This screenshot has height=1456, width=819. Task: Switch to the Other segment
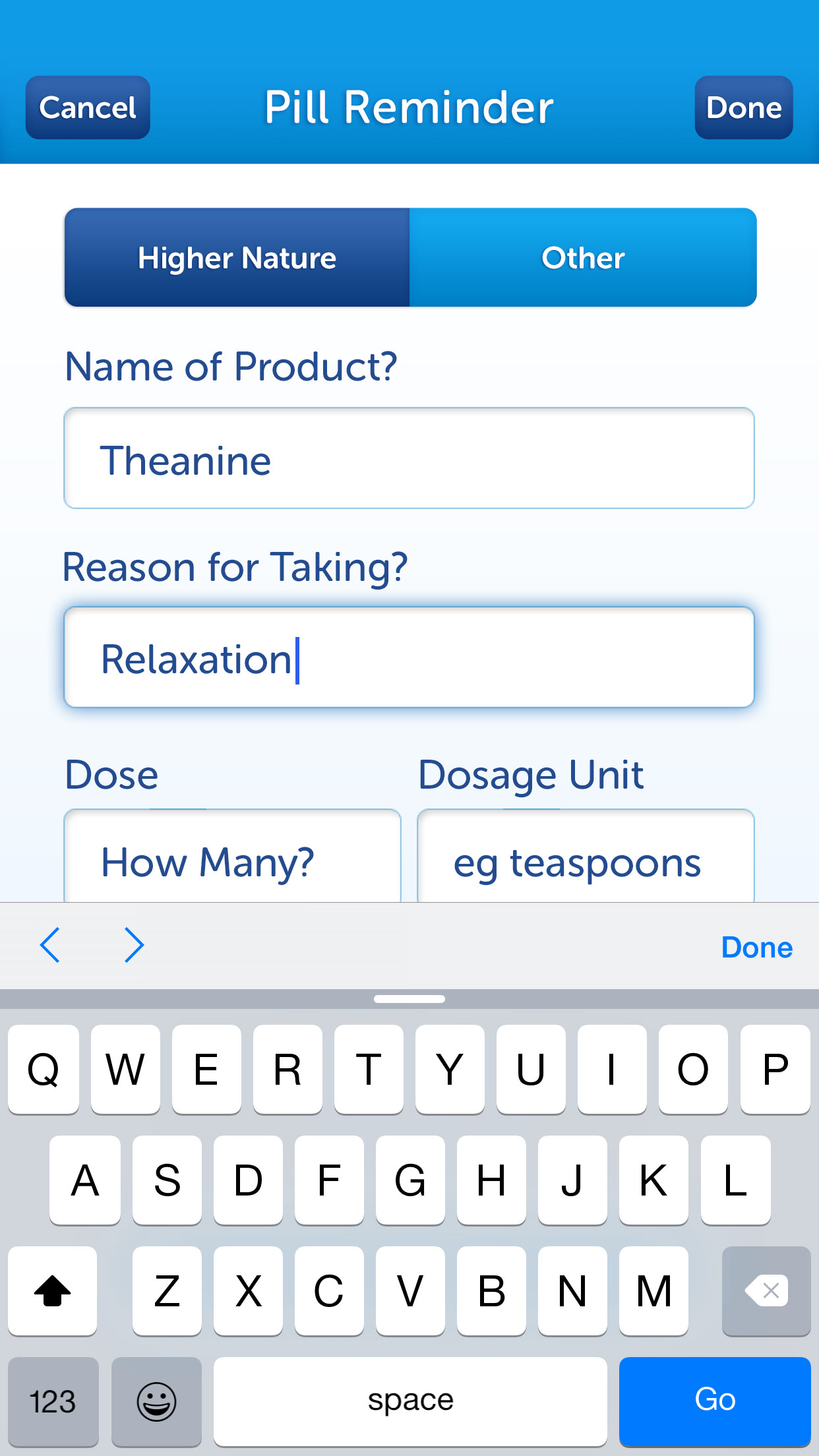coord(583,257)
